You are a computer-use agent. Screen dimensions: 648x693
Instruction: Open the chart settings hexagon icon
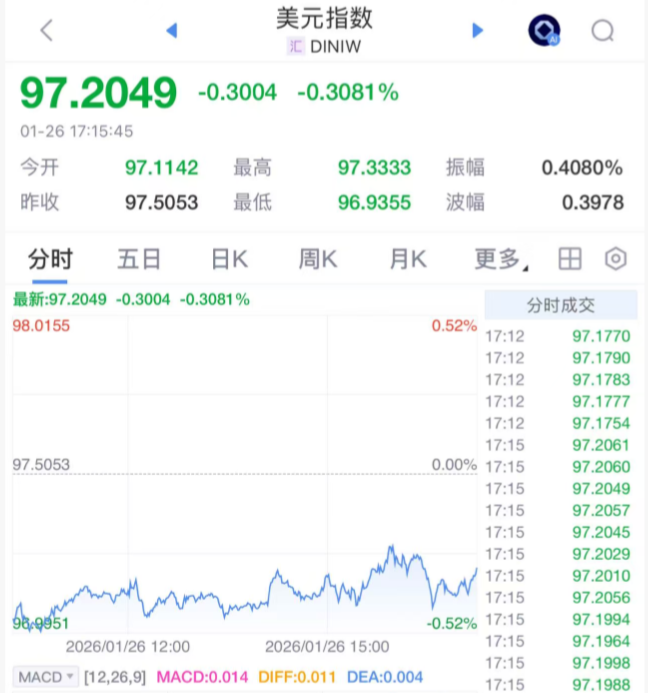616,260
